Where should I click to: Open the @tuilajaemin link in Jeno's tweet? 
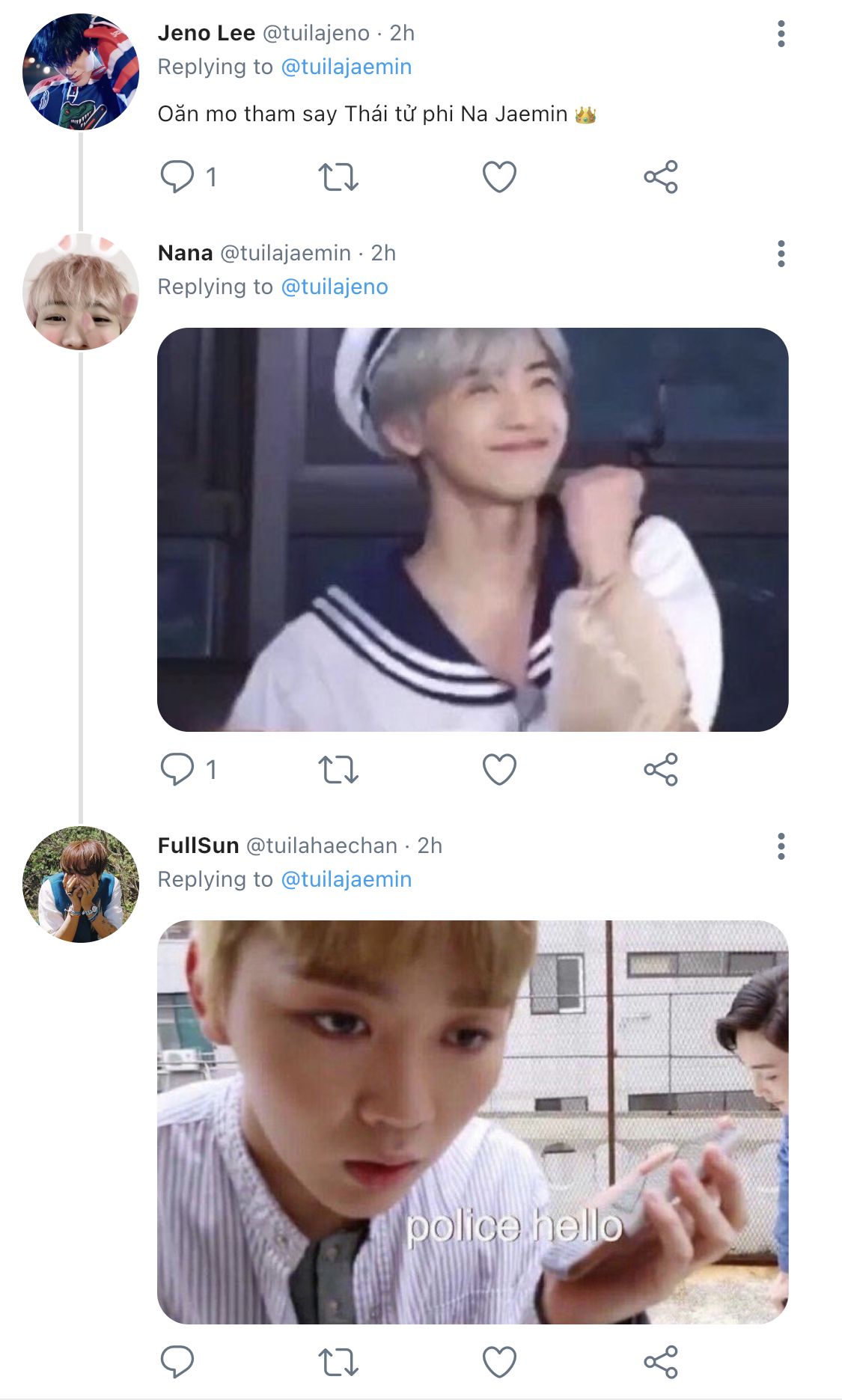[346, 67]
